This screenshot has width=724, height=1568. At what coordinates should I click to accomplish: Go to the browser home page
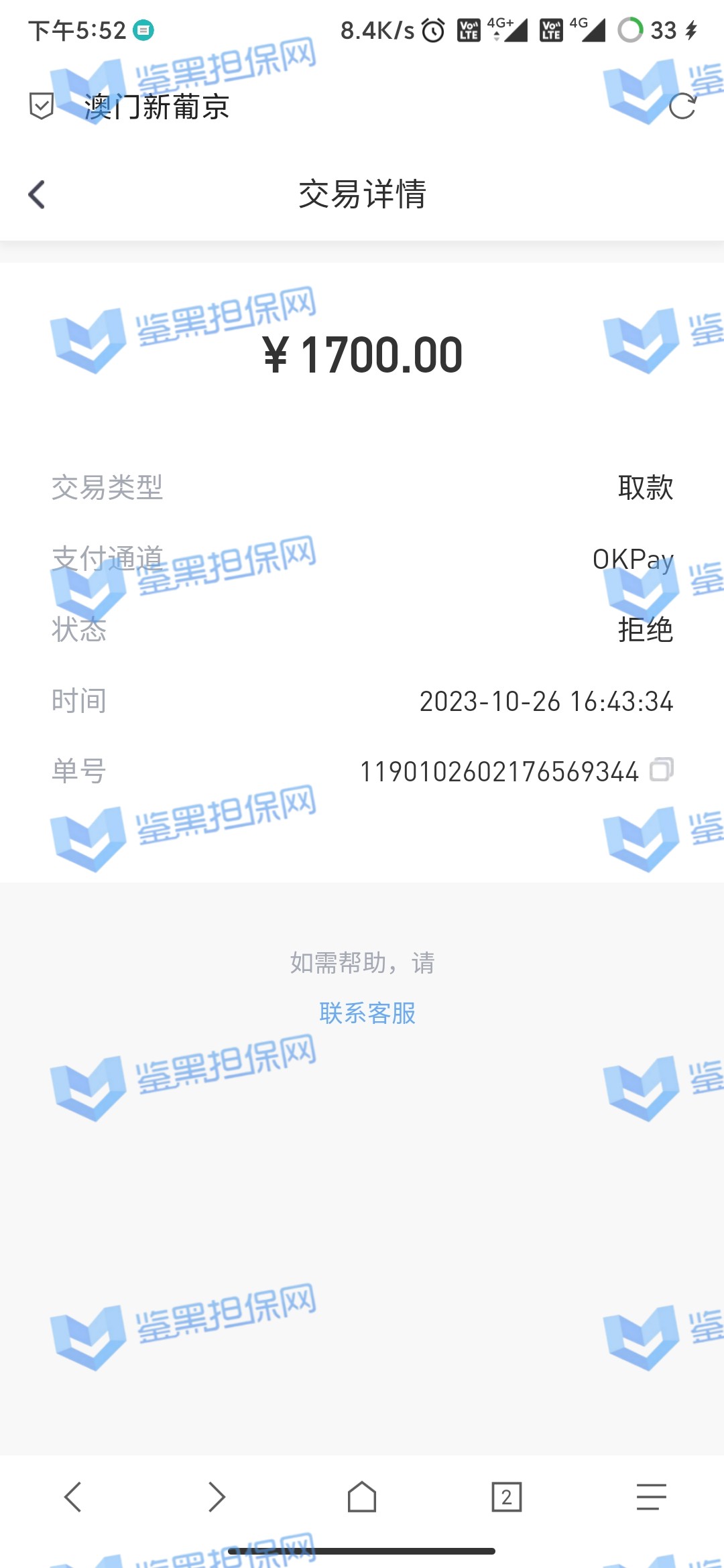tap(362, 1497)
